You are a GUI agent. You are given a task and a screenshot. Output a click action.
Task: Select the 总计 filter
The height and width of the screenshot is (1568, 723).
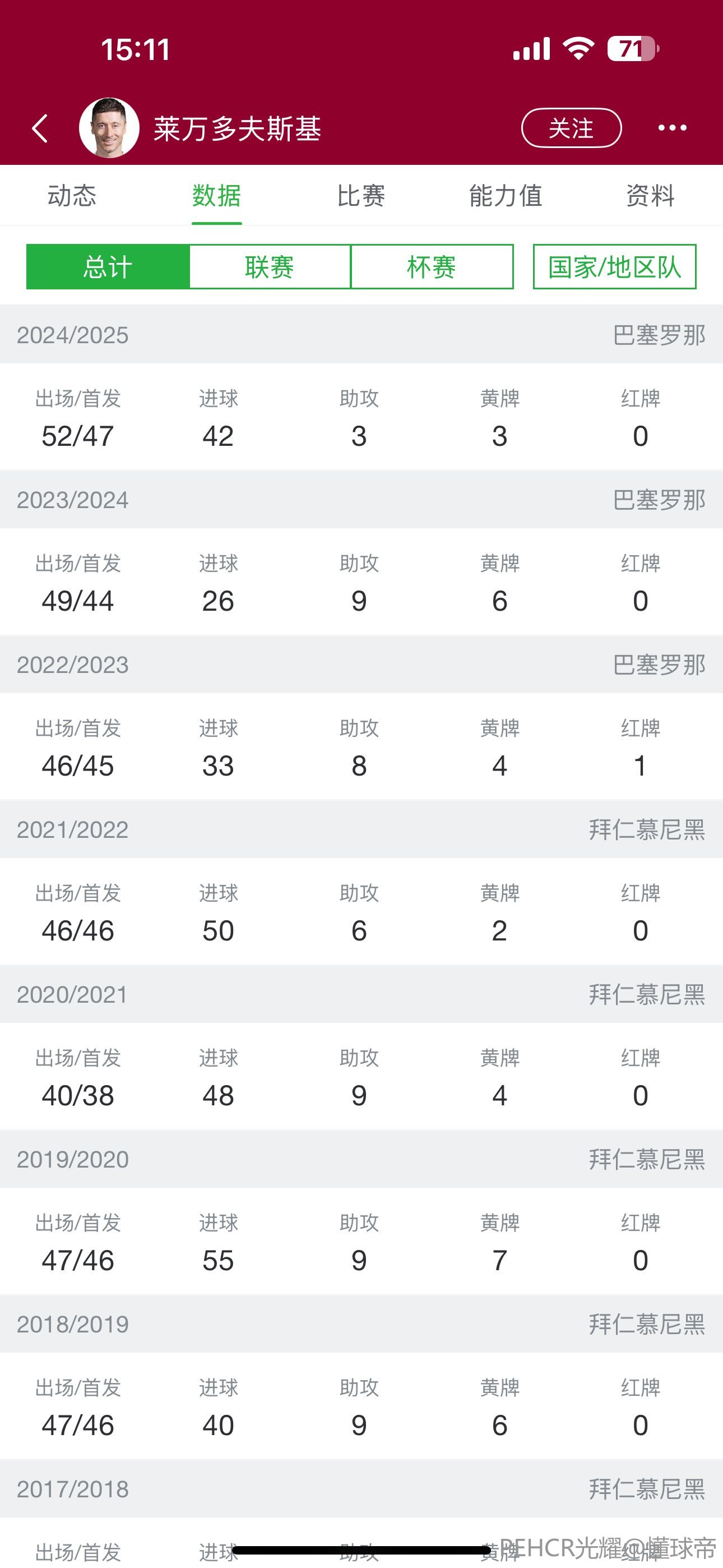click(x=108, y=266)
